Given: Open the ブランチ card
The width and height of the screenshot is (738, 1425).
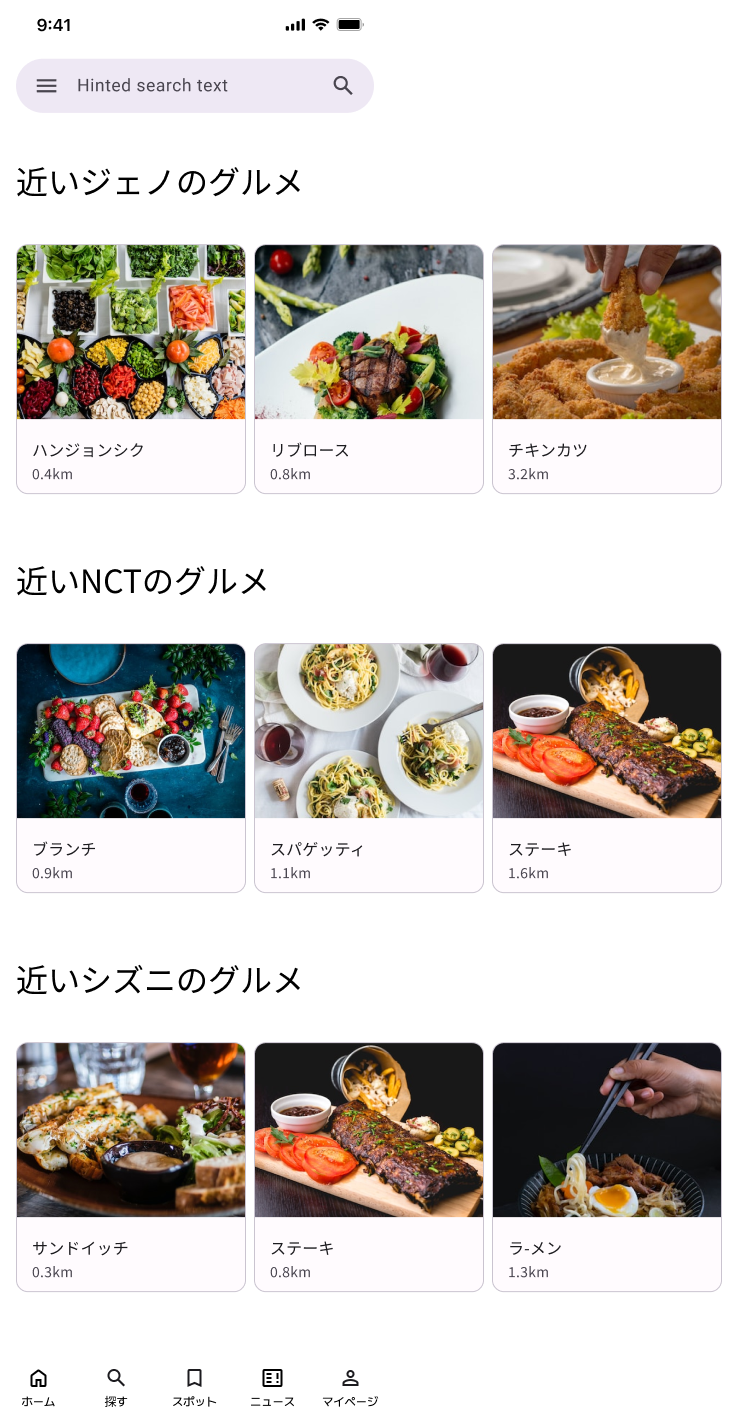Looking at the screenshot, I should [x=131, y=768].
